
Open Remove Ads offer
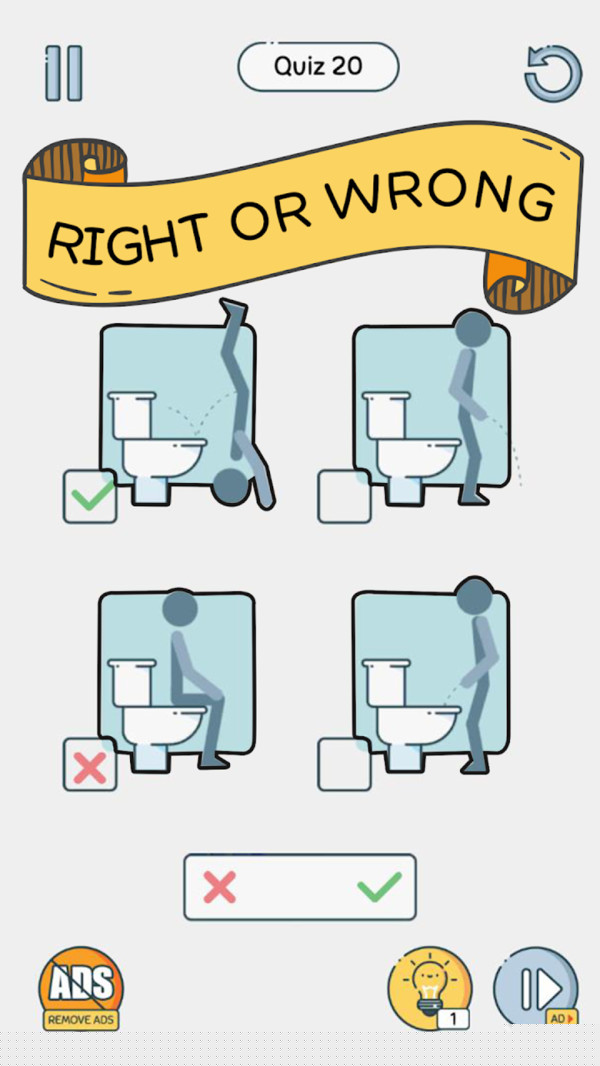(x=82, y=988)
